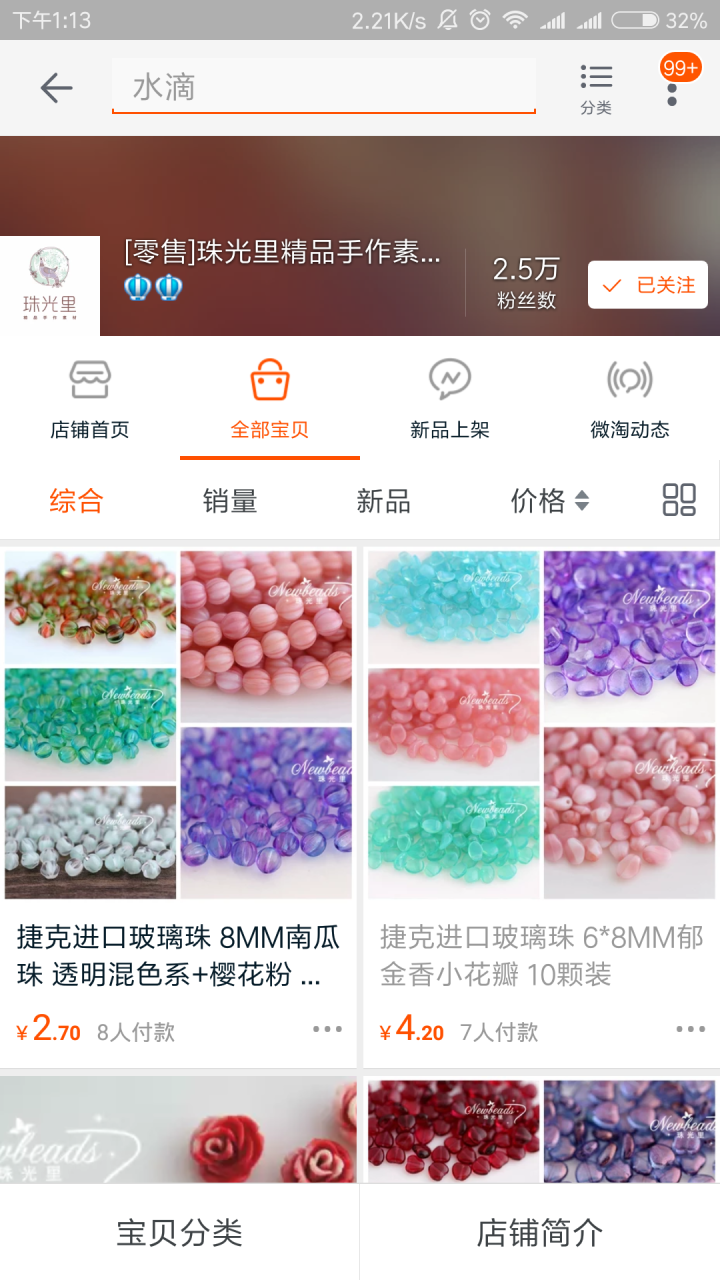720x1280 pixels.
Task: Open the 分类 category list
Action: coord(596,88)
